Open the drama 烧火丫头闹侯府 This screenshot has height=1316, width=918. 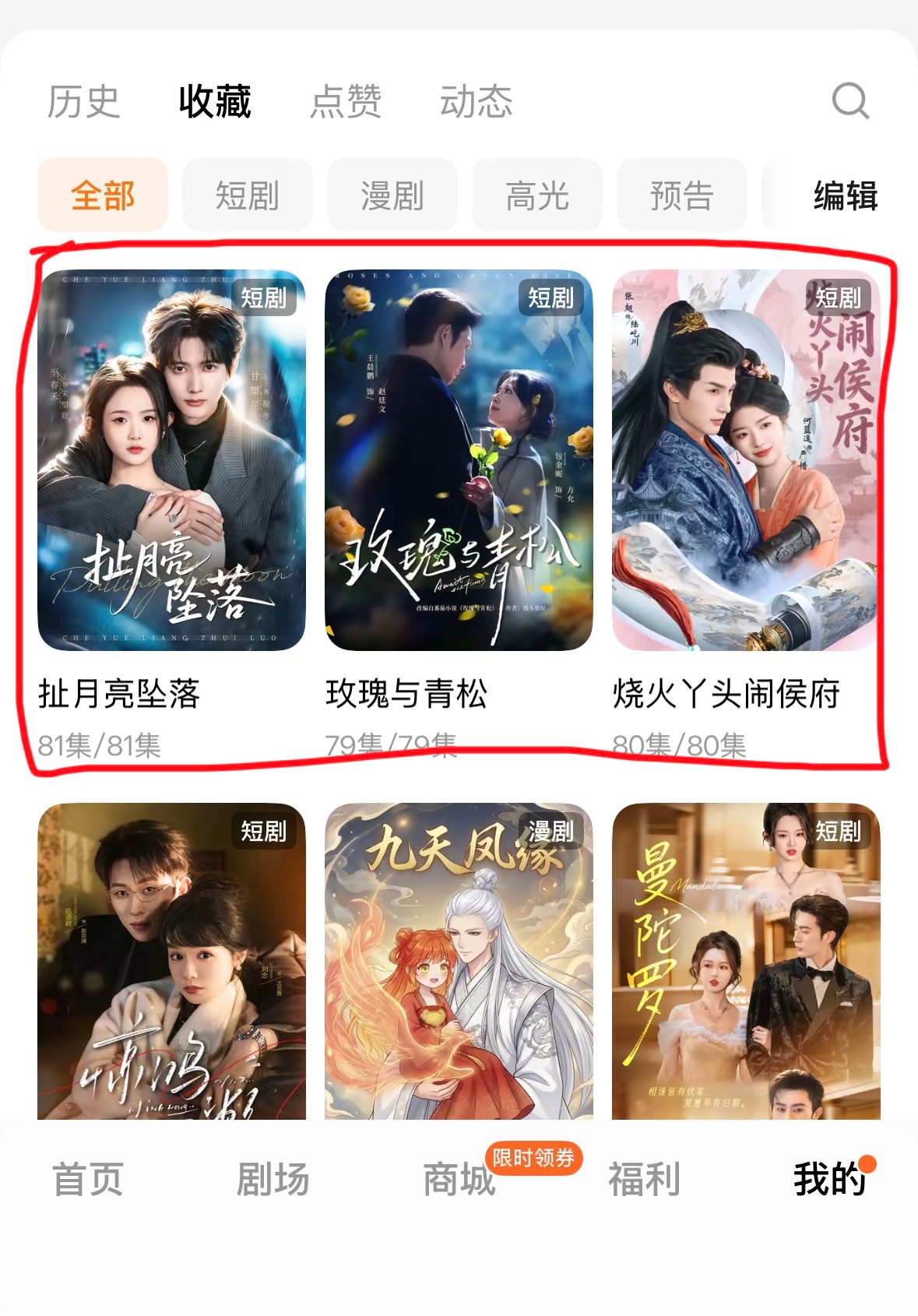(746, 460)
